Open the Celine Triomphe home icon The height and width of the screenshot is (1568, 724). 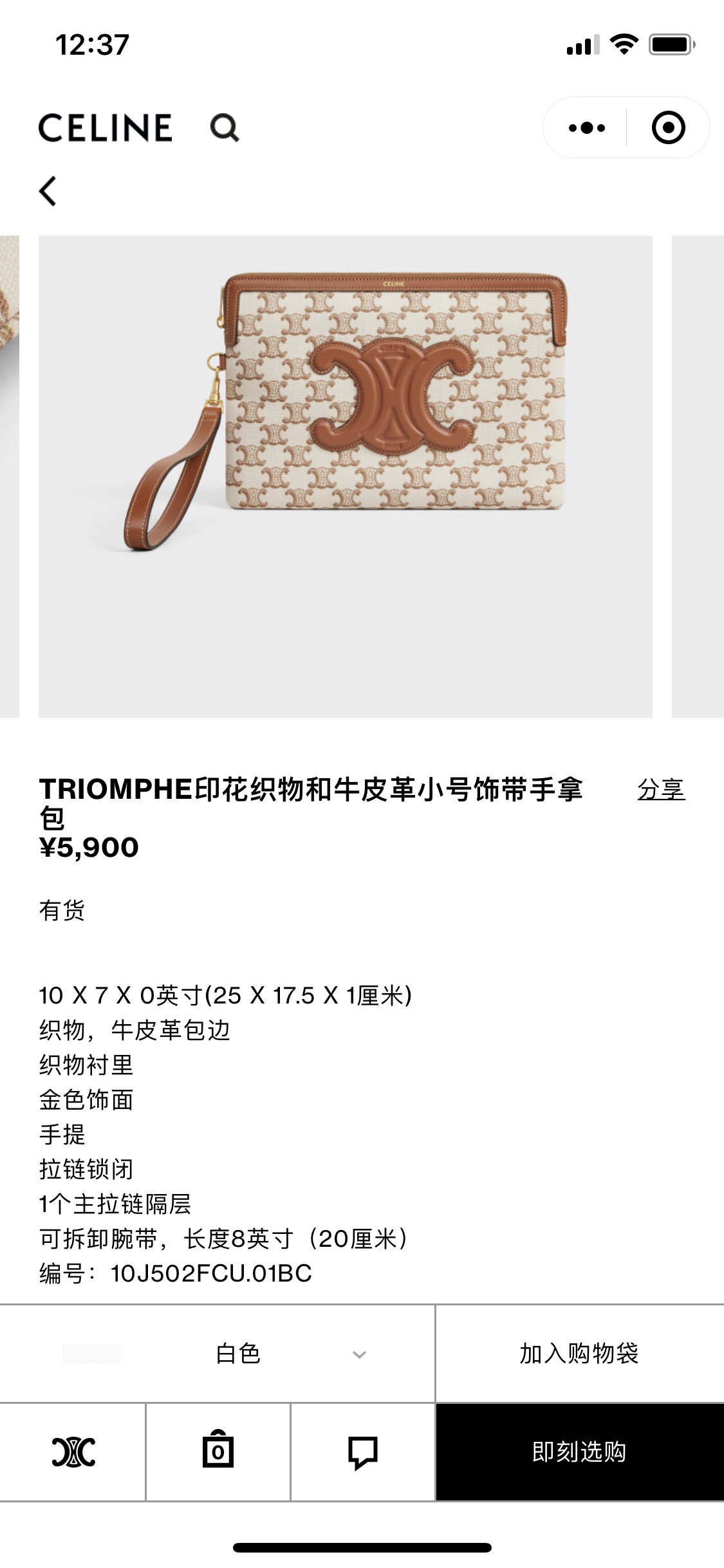tap(73, 1452)
